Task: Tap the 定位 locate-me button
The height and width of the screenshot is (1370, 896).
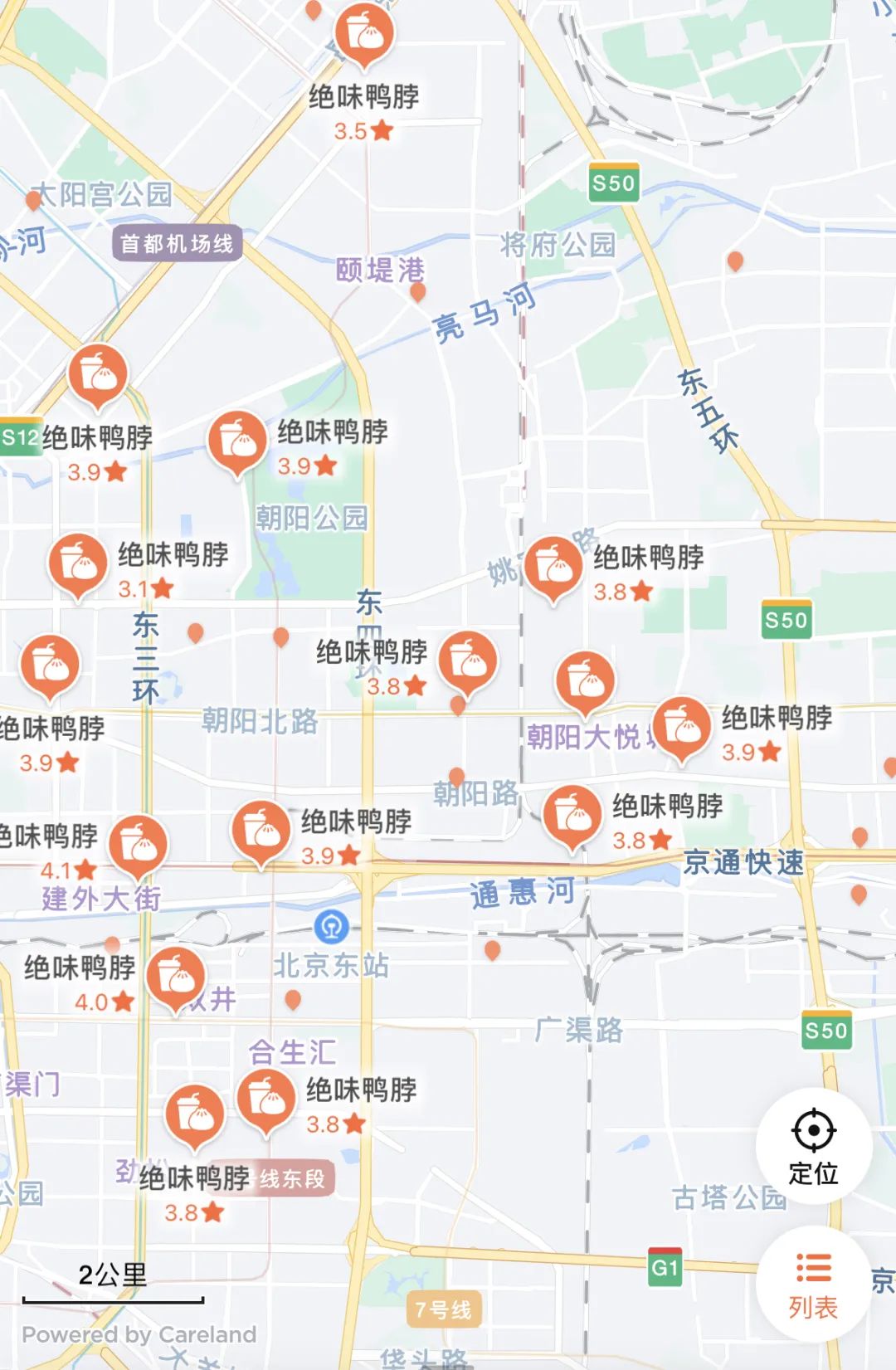Action: pos(813,1147)
